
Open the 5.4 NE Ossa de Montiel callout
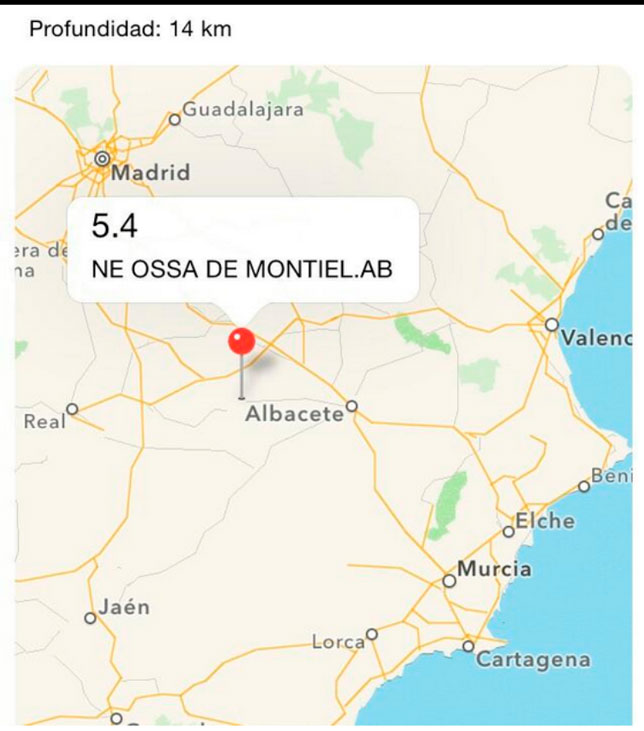pos(242,249)
